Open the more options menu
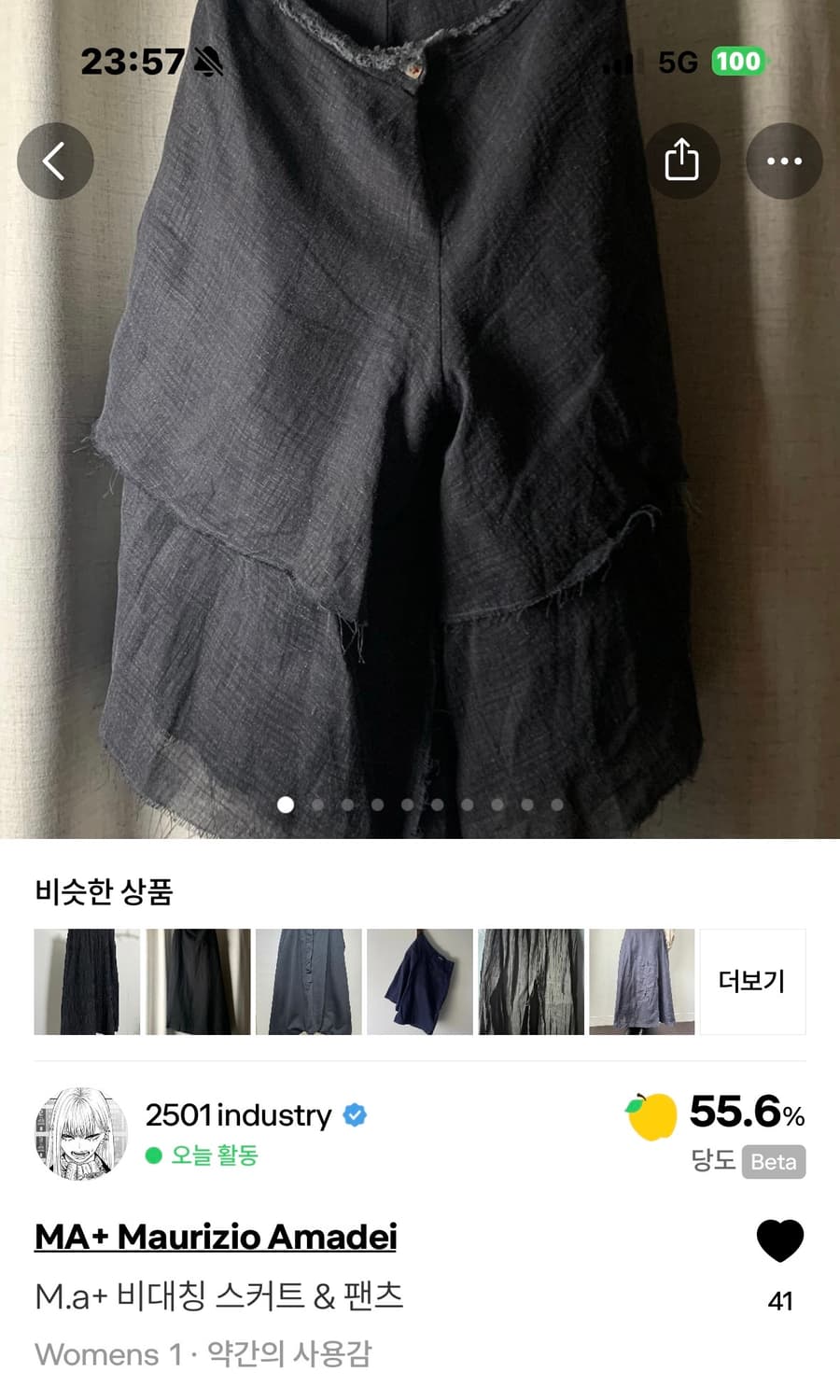Image resolution: width=840 pixels, height=1400 pixels. point(784,161)
